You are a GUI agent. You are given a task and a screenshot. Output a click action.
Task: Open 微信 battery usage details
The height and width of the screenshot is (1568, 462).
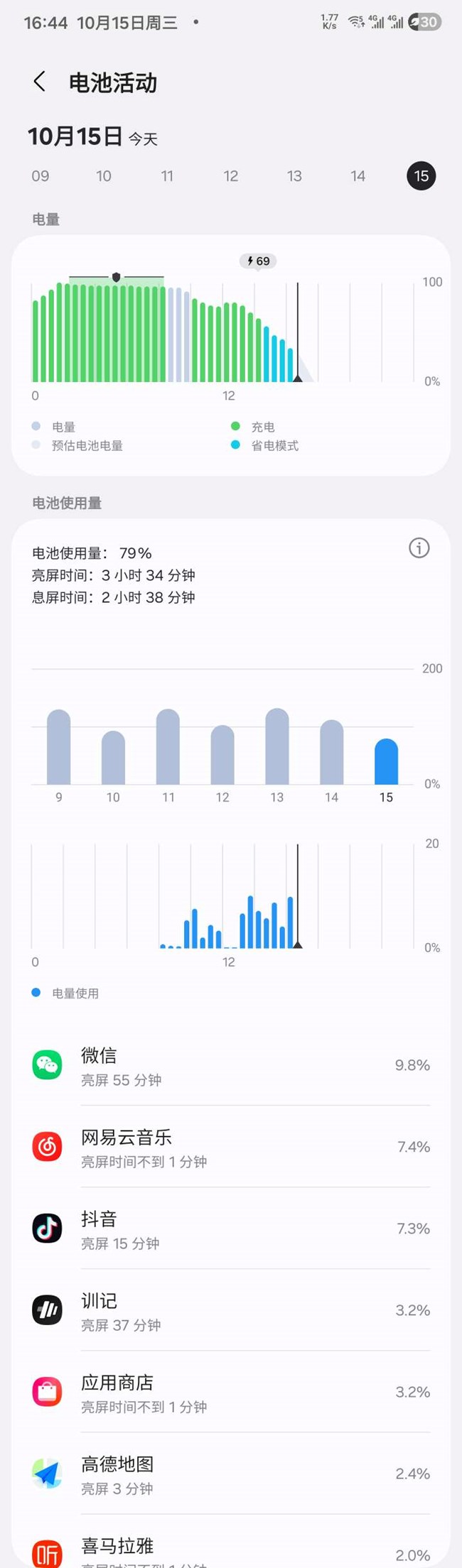point(231,1065)
